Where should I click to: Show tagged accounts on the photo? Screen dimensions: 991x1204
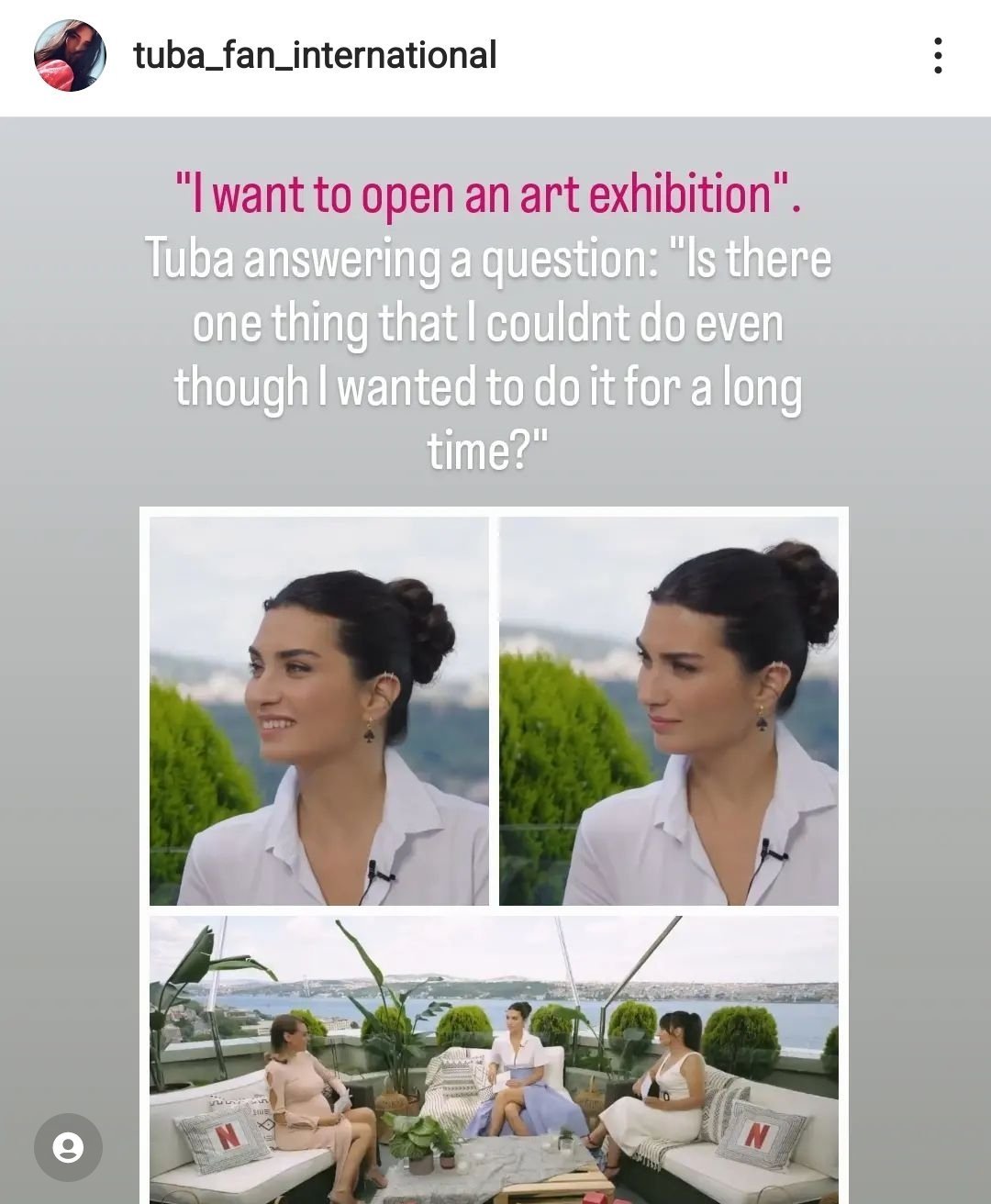(68, 1147)
